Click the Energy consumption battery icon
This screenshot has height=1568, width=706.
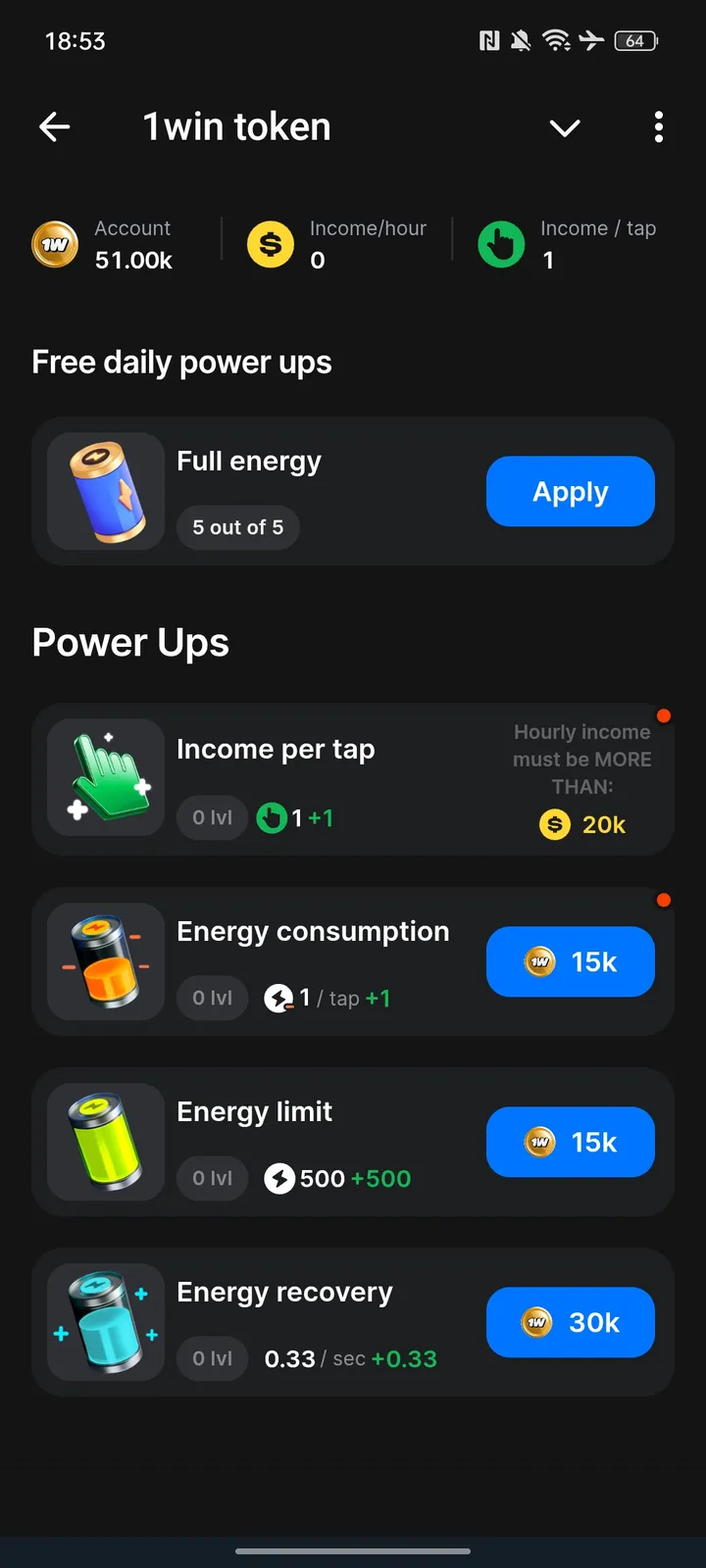tap(105, 960)
